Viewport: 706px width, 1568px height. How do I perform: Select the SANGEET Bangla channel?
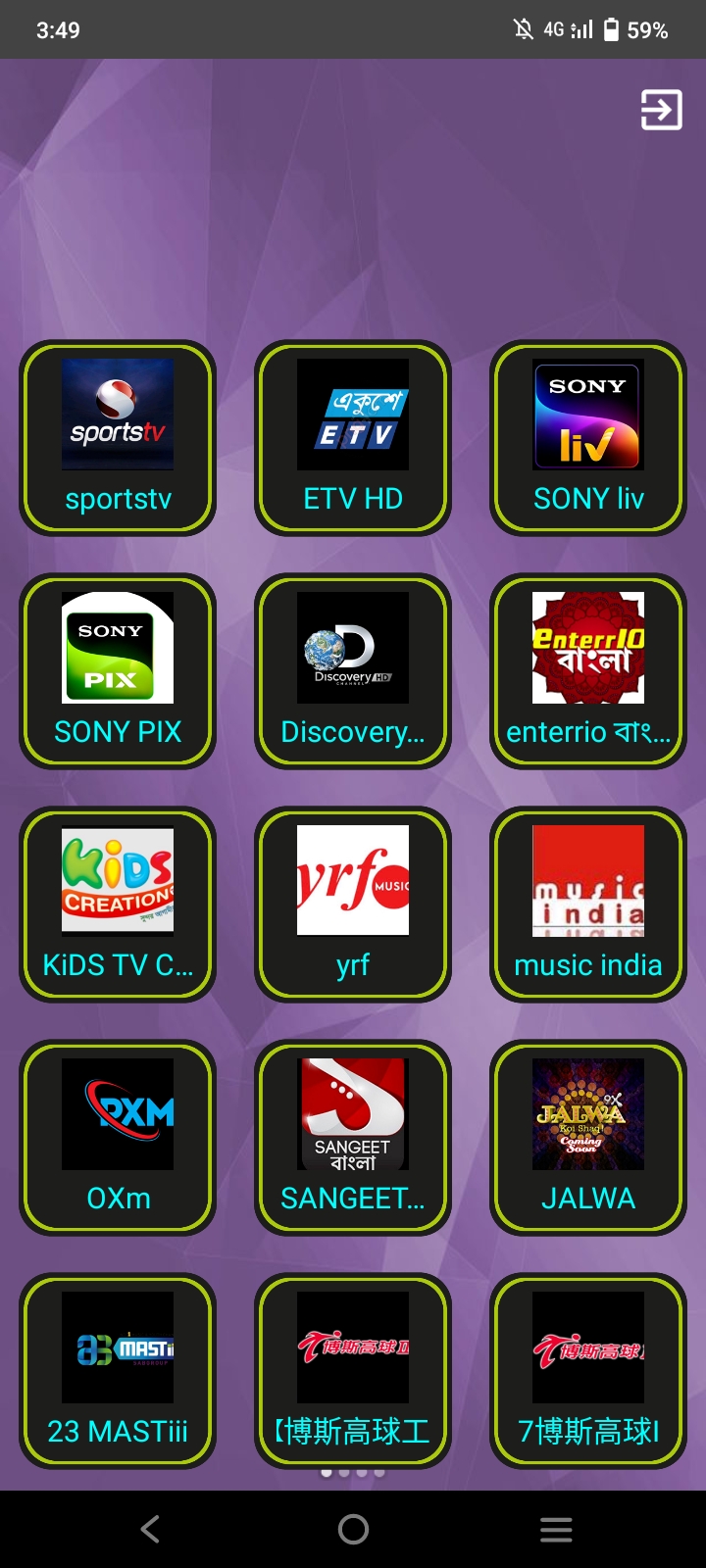353,1138
